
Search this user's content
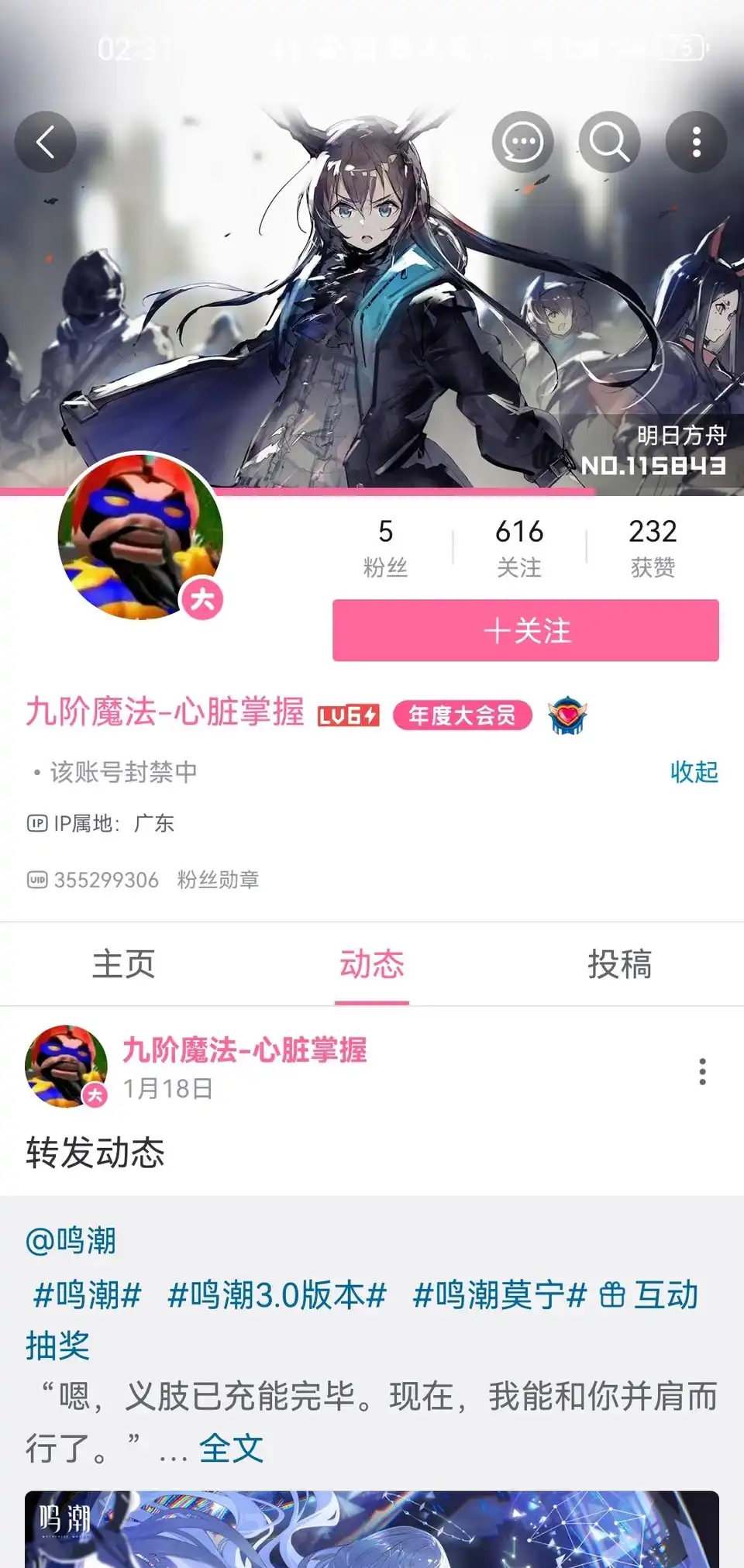tap(609, 143)
